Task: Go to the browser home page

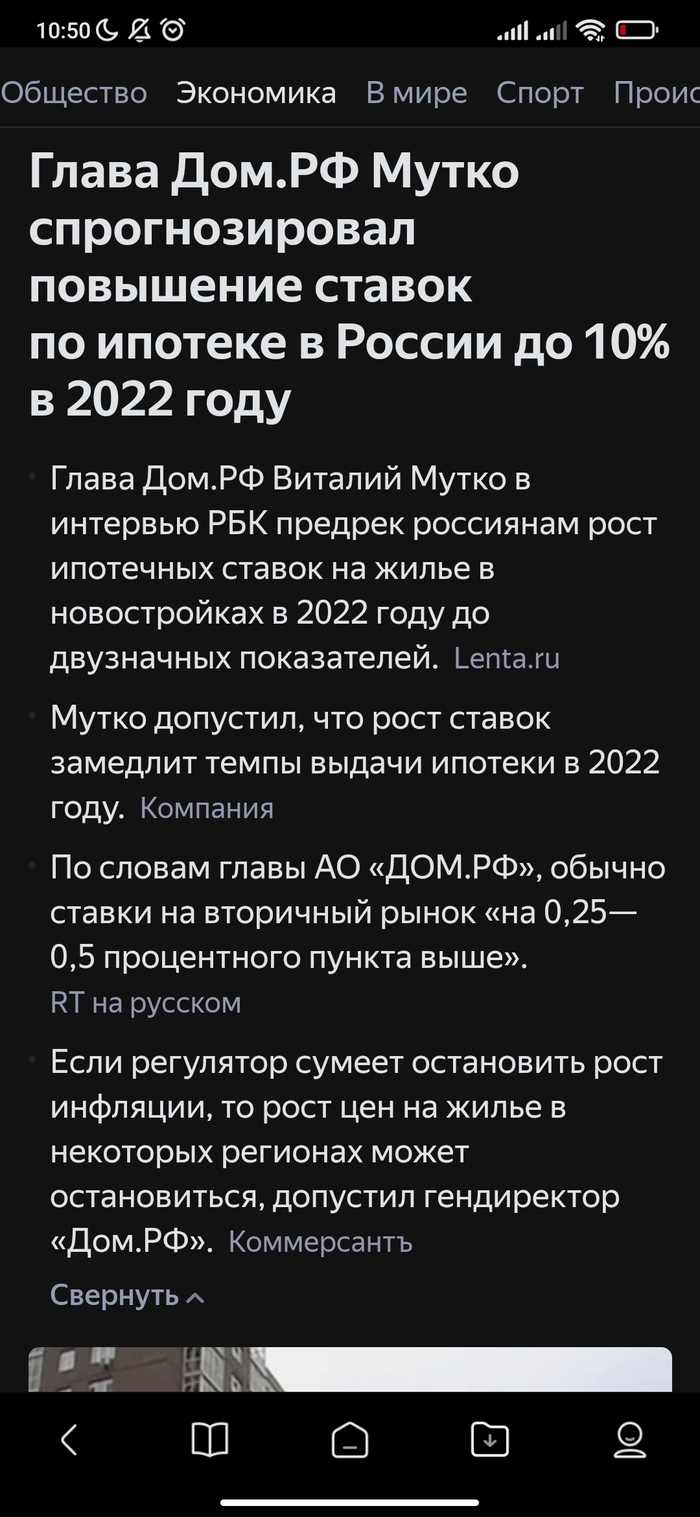Action: click(x=350, y=1440)
